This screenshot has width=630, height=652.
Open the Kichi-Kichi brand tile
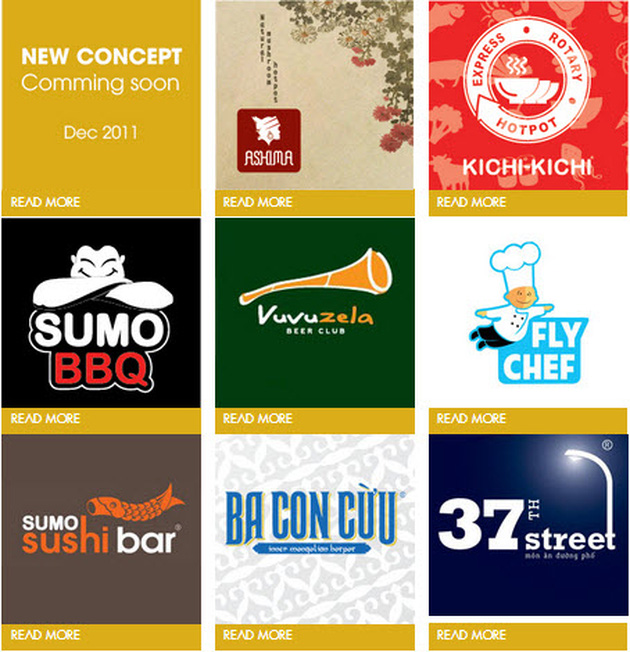click(528, 95)
